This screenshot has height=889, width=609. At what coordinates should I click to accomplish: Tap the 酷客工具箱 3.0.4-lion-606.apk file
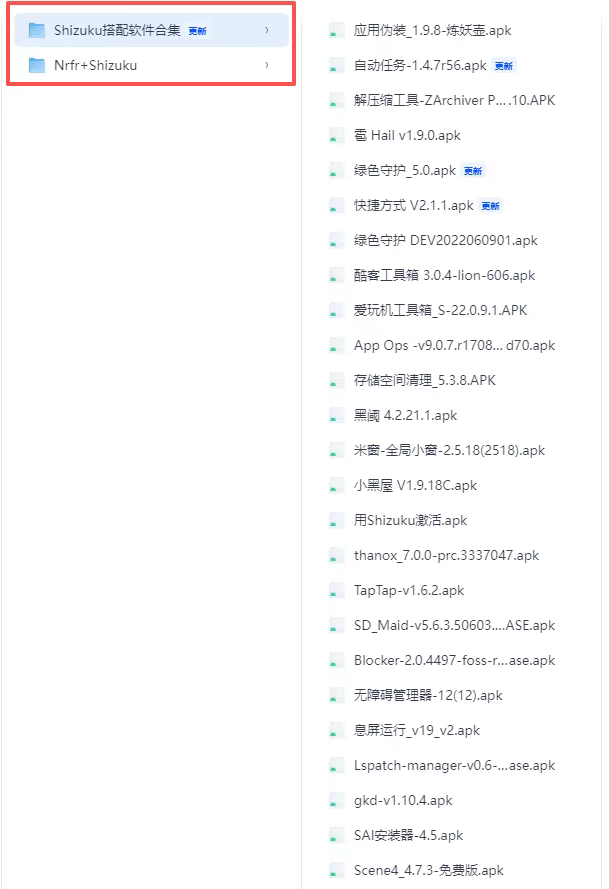[x=444, y=276]
